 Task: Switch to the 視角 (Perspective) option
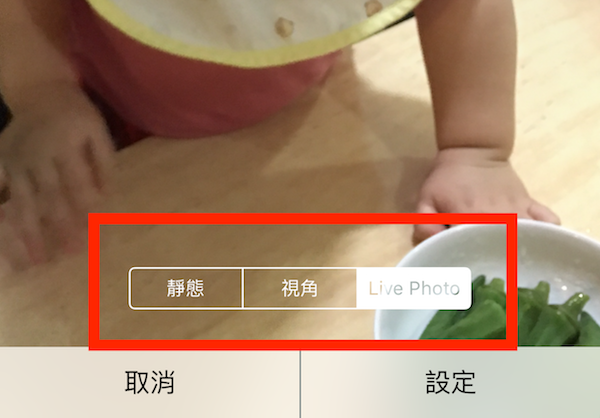point(300,288)
